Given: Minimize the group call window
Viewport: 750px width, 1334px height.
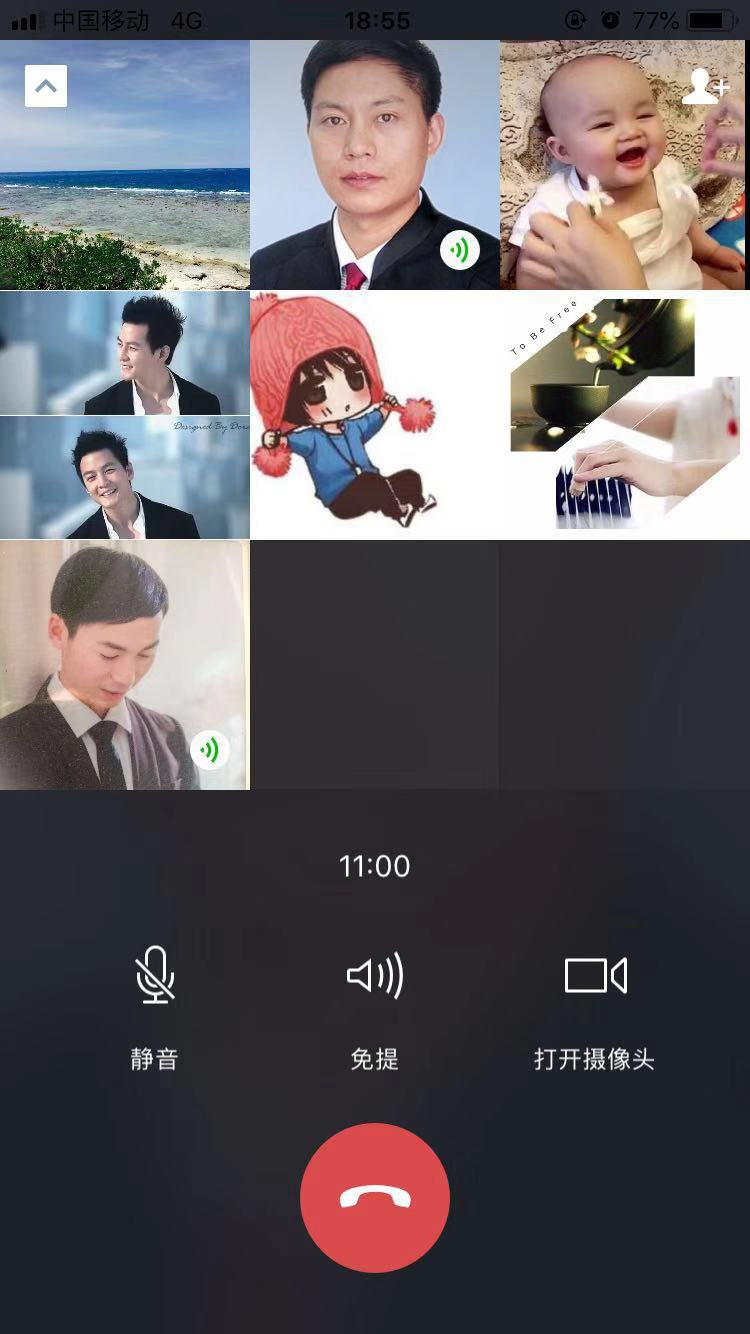Looking at the screenshot, I should pyautogui.click(x=46, y=86).
